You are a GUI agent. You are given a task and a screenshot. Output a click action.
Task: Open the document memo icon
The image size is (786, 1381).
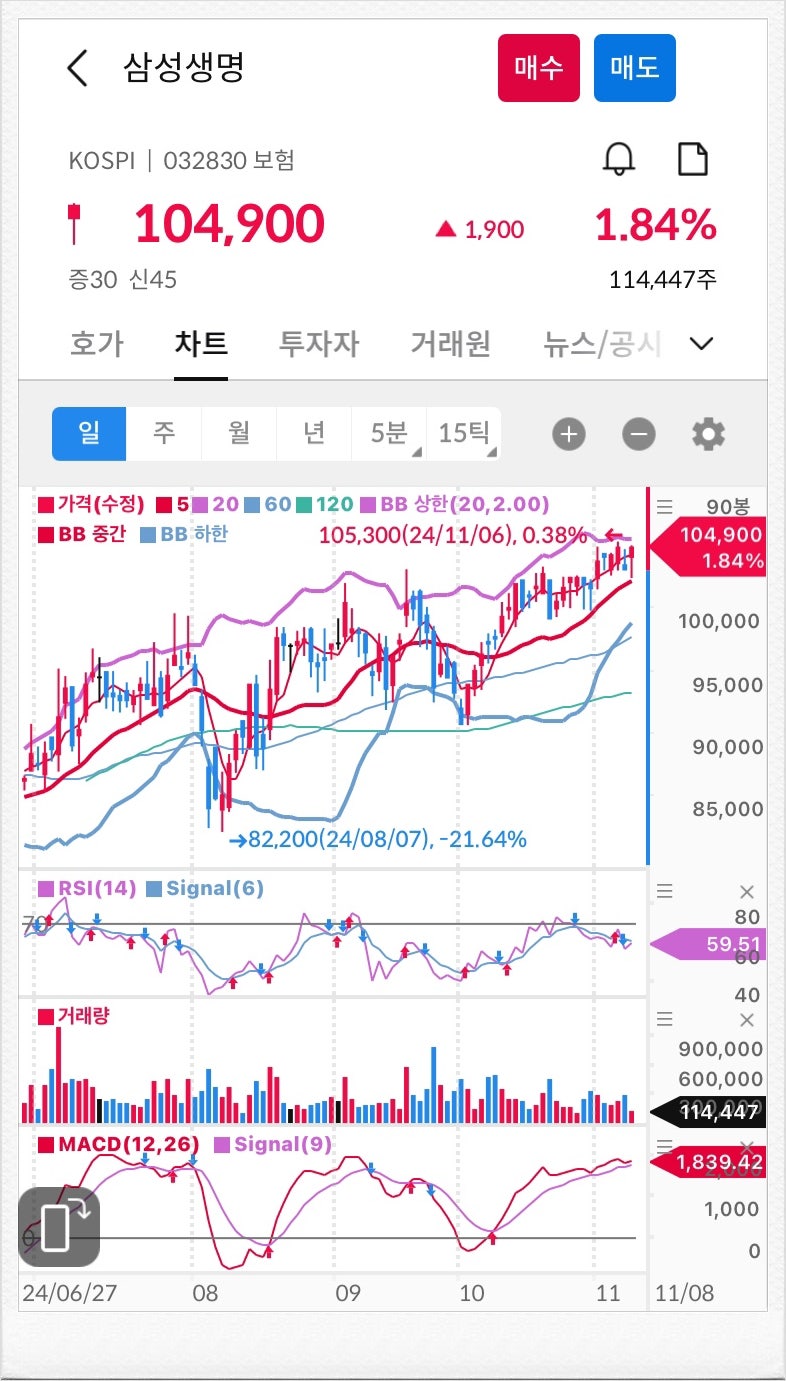694,158
